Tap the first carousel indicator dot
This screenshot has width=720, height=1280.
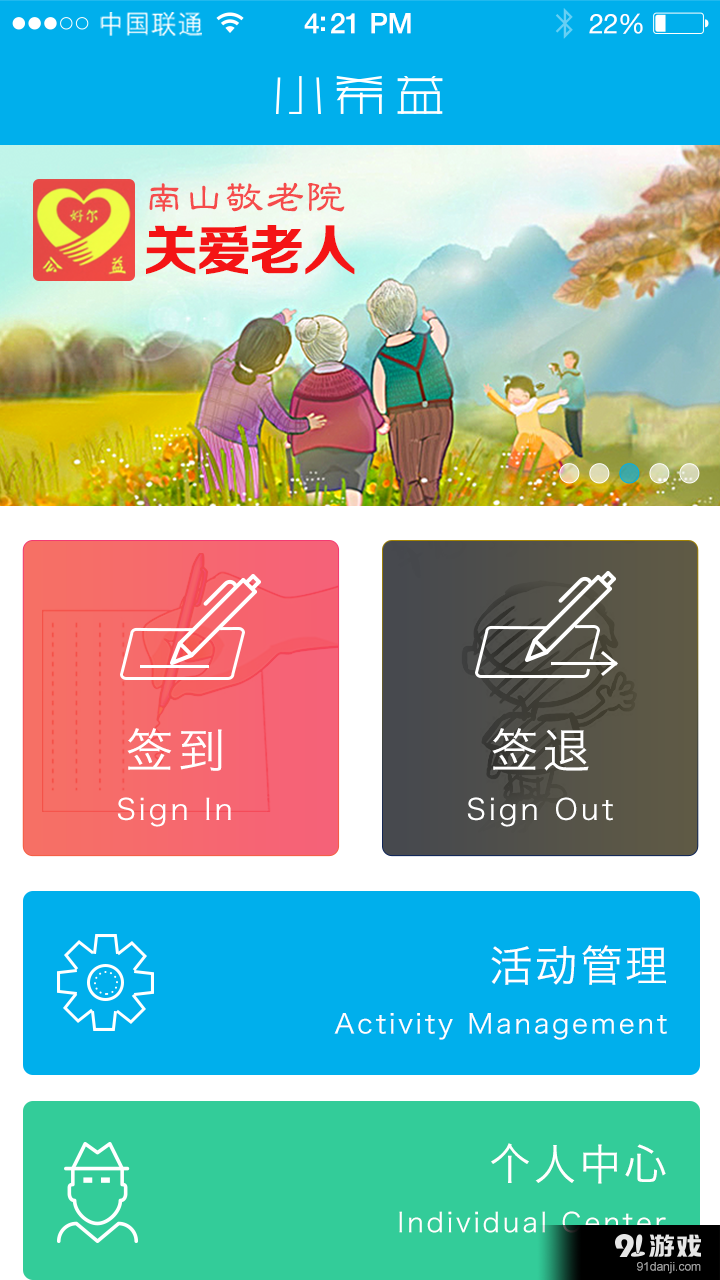[x=569, y=474]
